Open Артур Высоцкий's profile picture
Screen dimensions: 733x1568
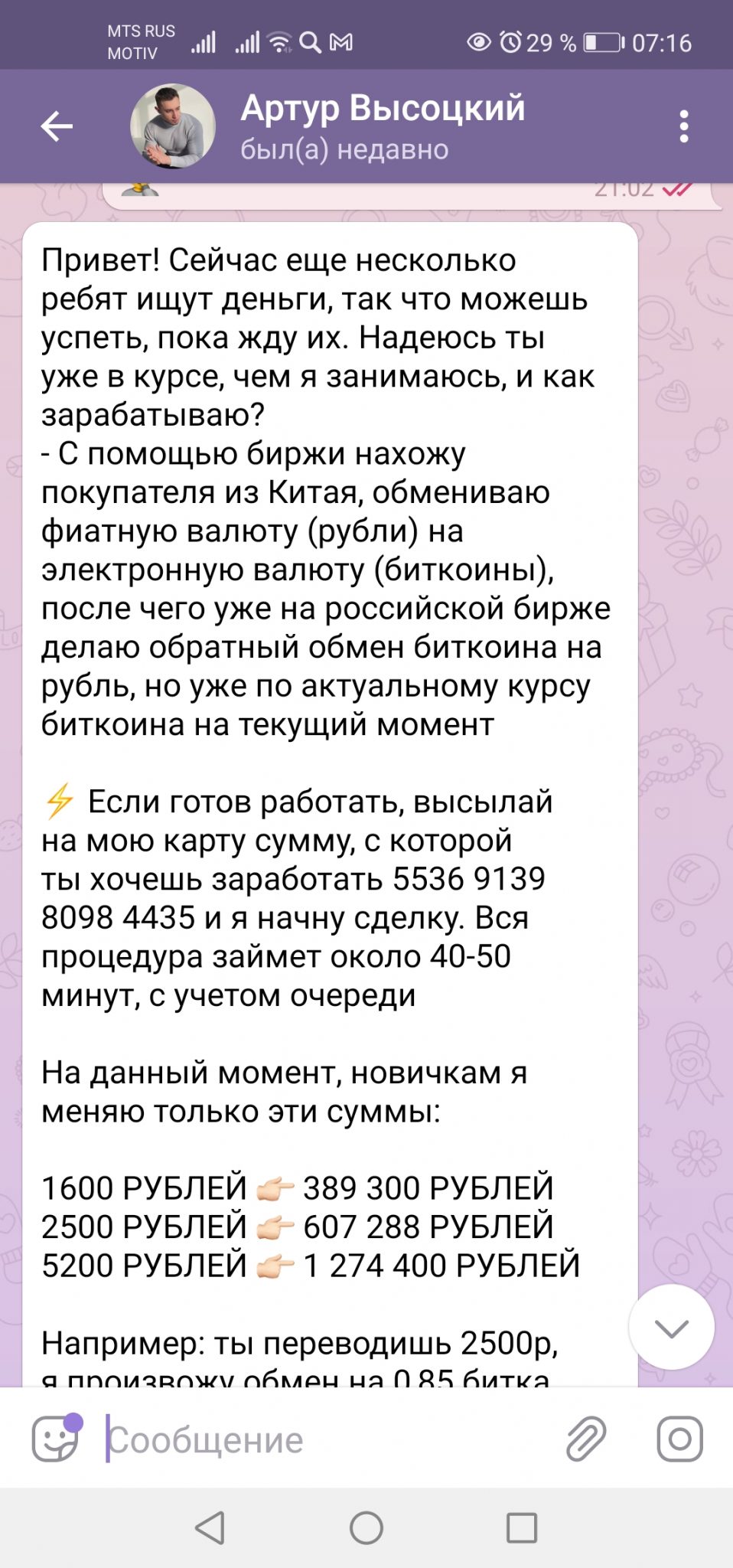pos(173,126)
